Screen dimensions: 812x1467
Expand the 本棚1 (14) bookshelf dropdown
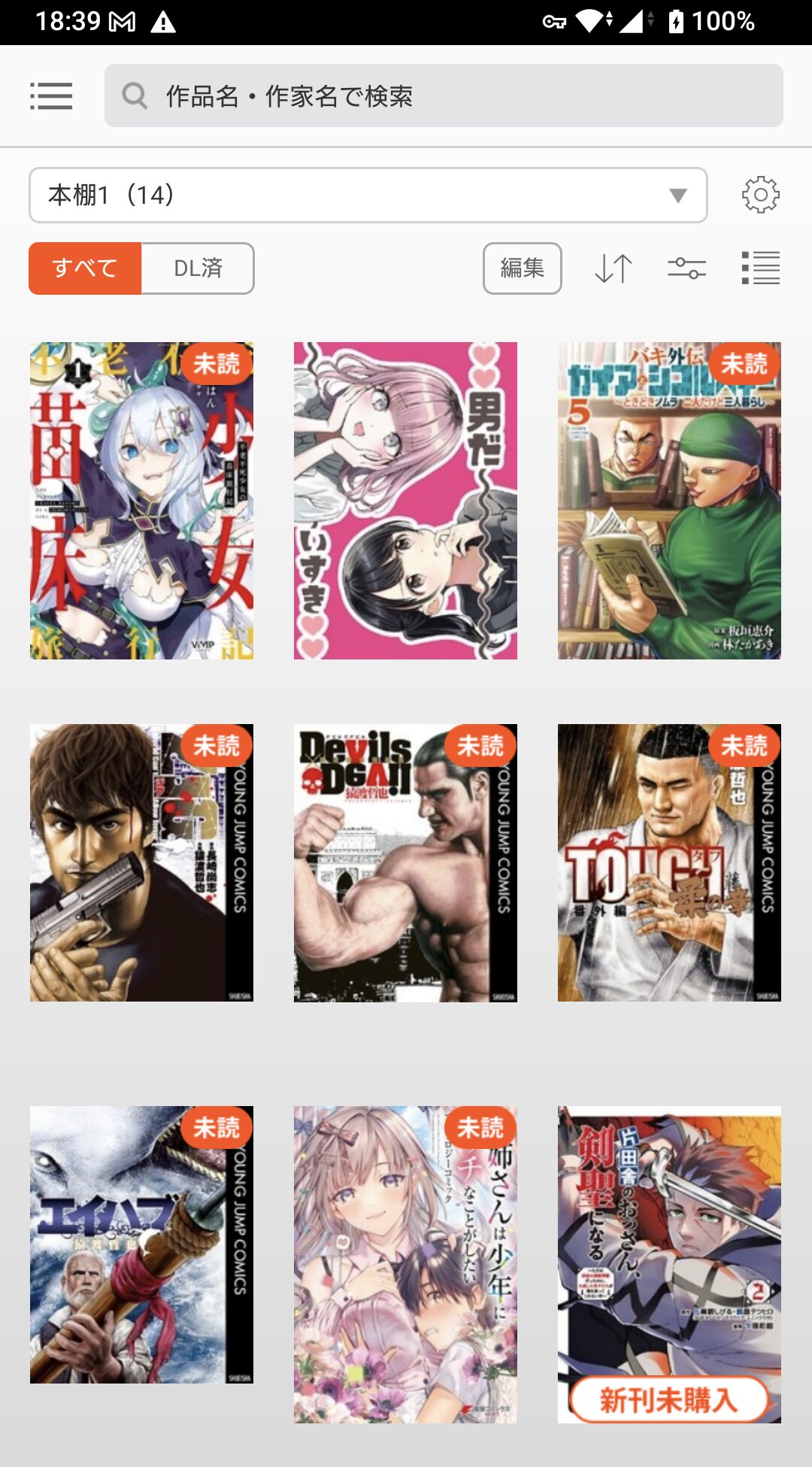click(x=368, y=195)
